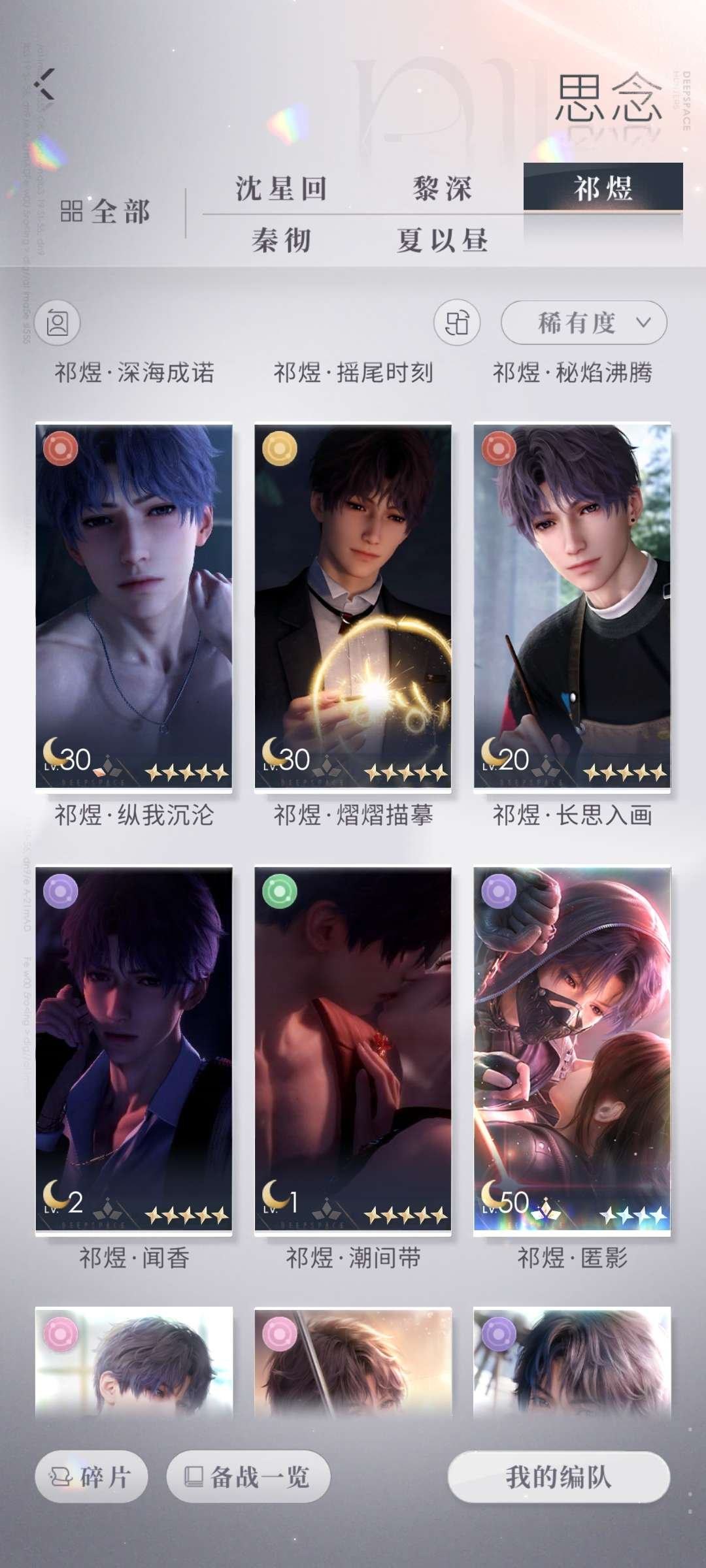706x1568 pixels.
Task: Open the 碎片 fragments button
Action: point(92,1477)
